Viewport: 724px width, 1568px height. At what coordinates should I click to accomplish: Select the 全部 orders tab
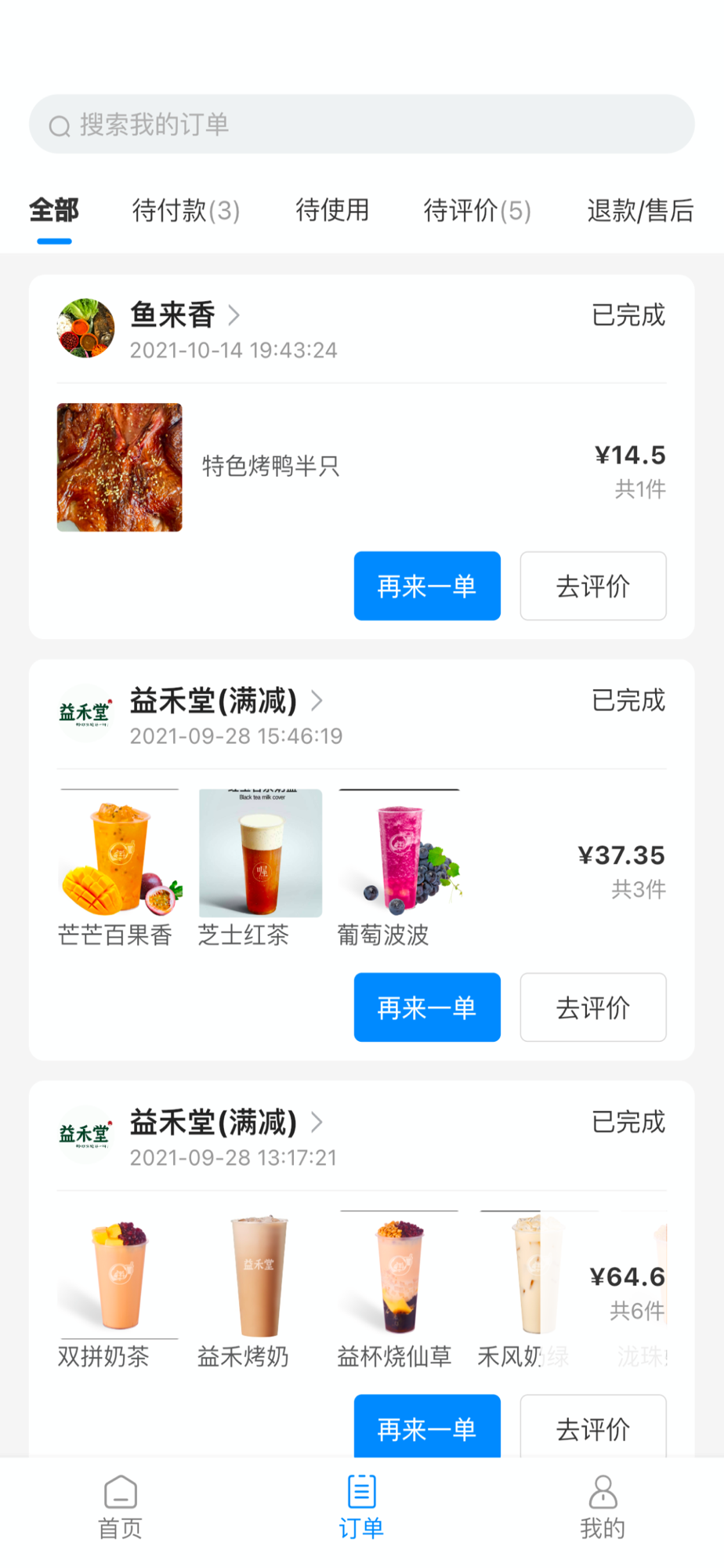point(54,210)
